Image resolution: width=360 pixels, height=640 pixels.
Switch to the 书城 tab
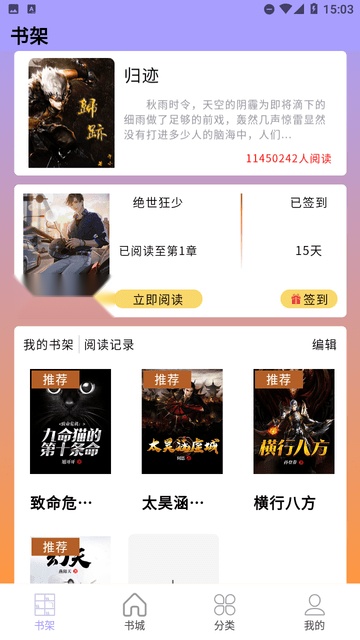pyautogui.click(x=135, y=612)
